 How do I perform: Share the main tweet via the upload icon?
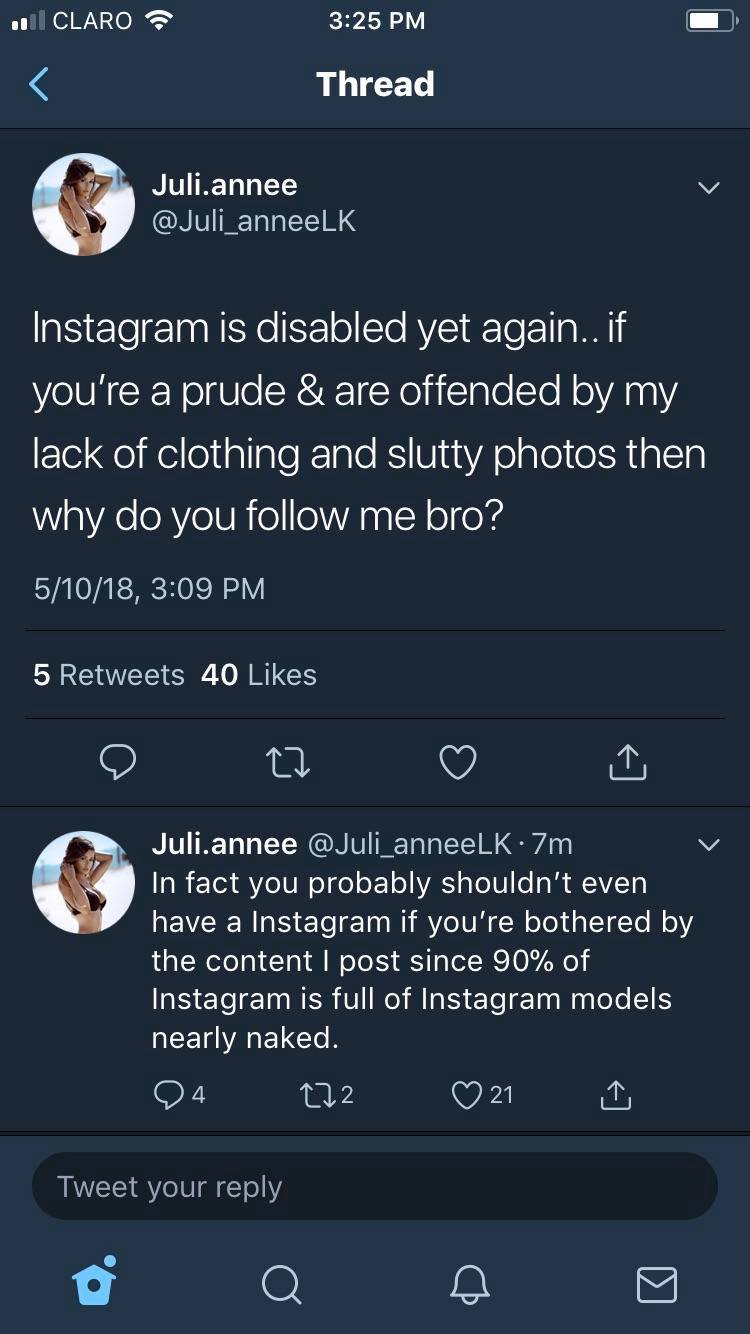627,762
